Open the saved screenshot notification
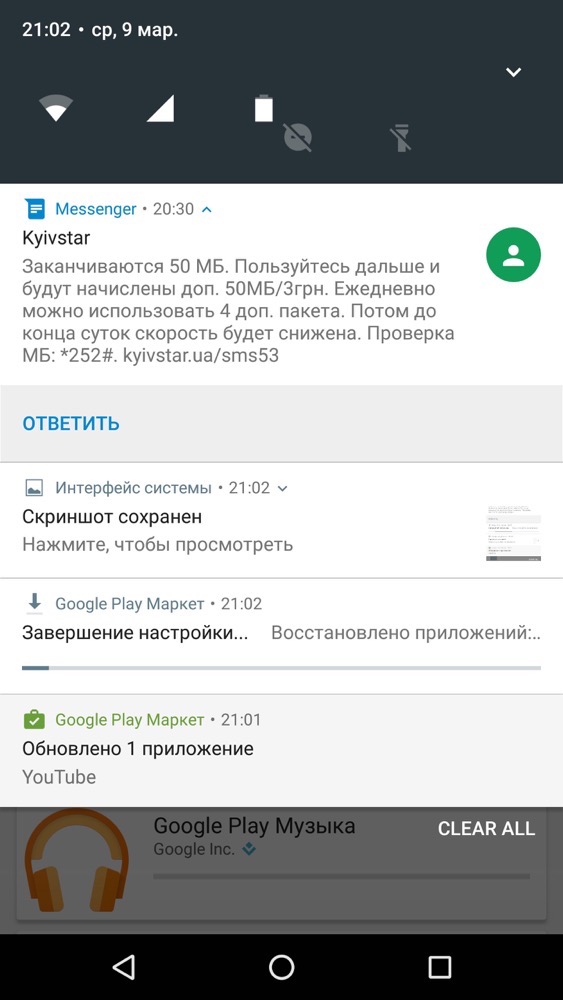 point(281,520)
